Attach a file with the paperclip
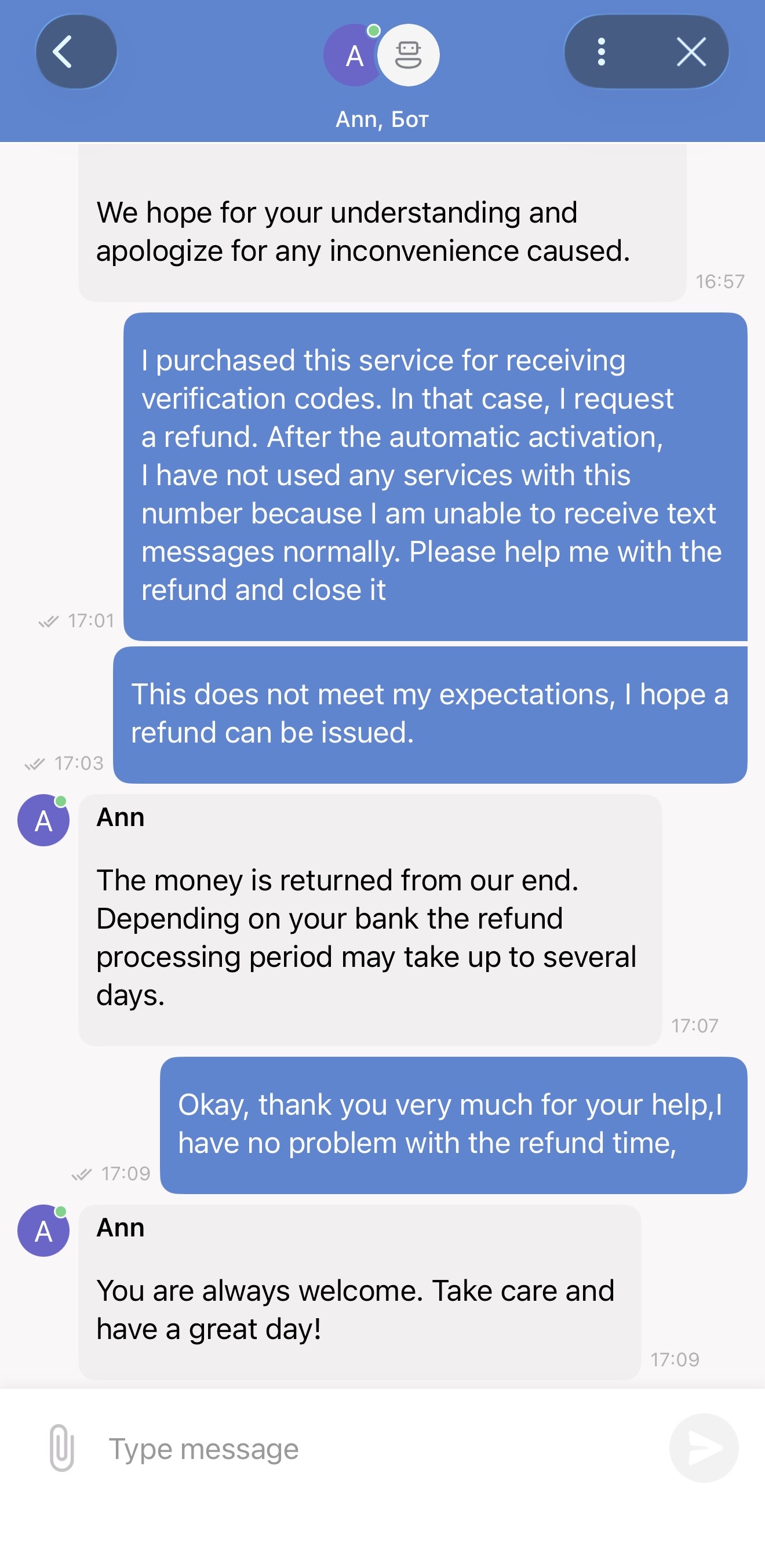Screen dimensions: 765x1568 coord(61,1447)
